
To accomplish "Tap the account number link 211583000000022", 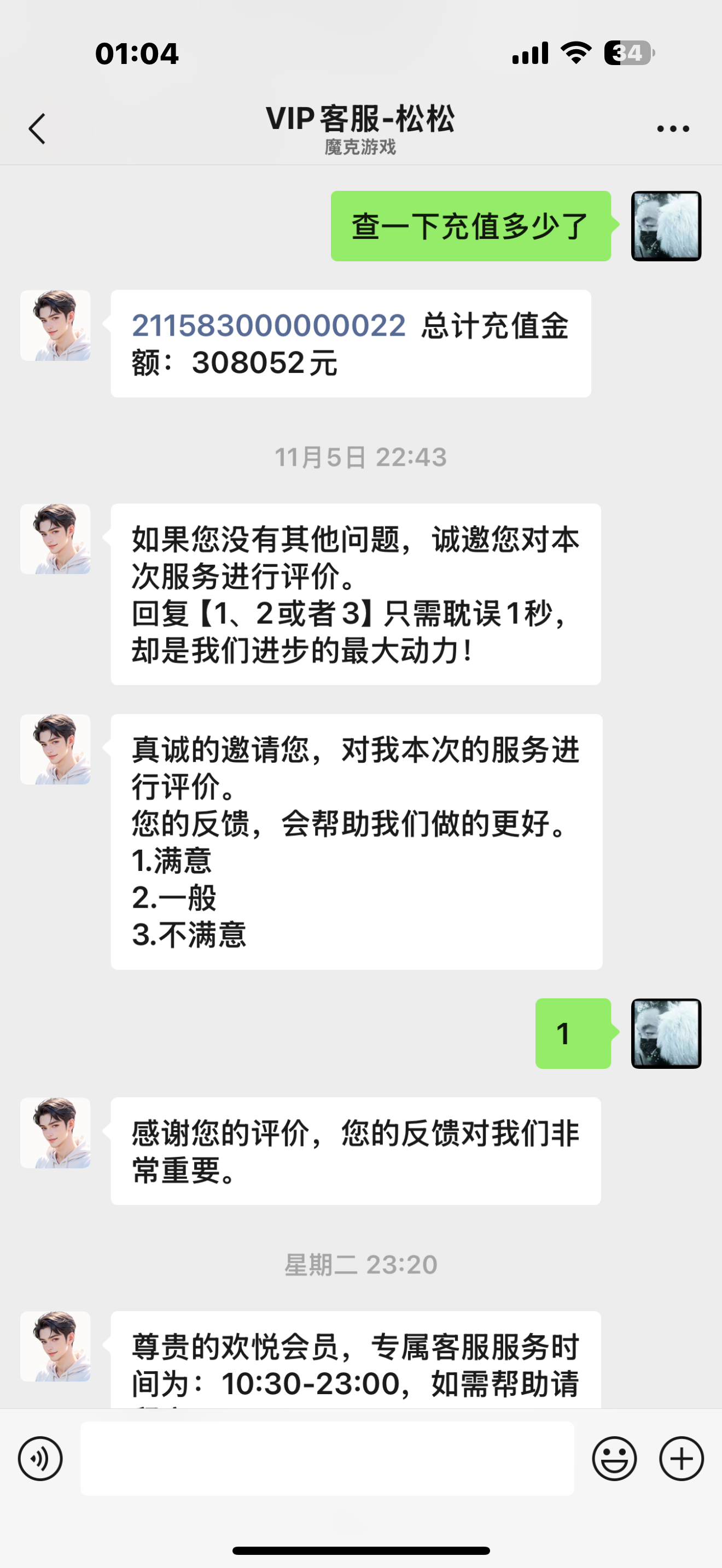I will [x=269, y=326].
